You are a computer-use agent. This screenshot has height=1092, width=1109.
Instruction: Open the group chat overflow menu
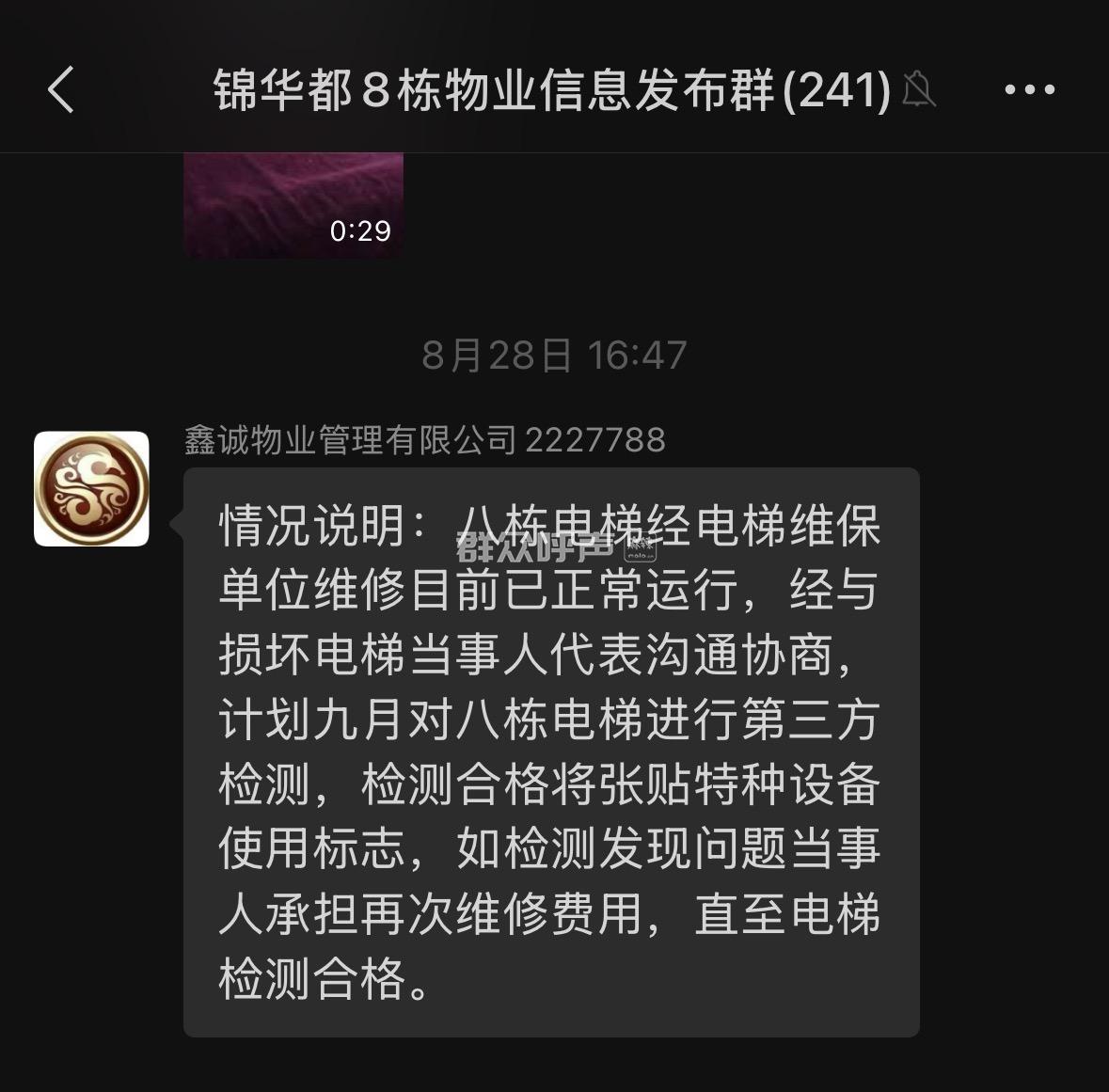1029,90
